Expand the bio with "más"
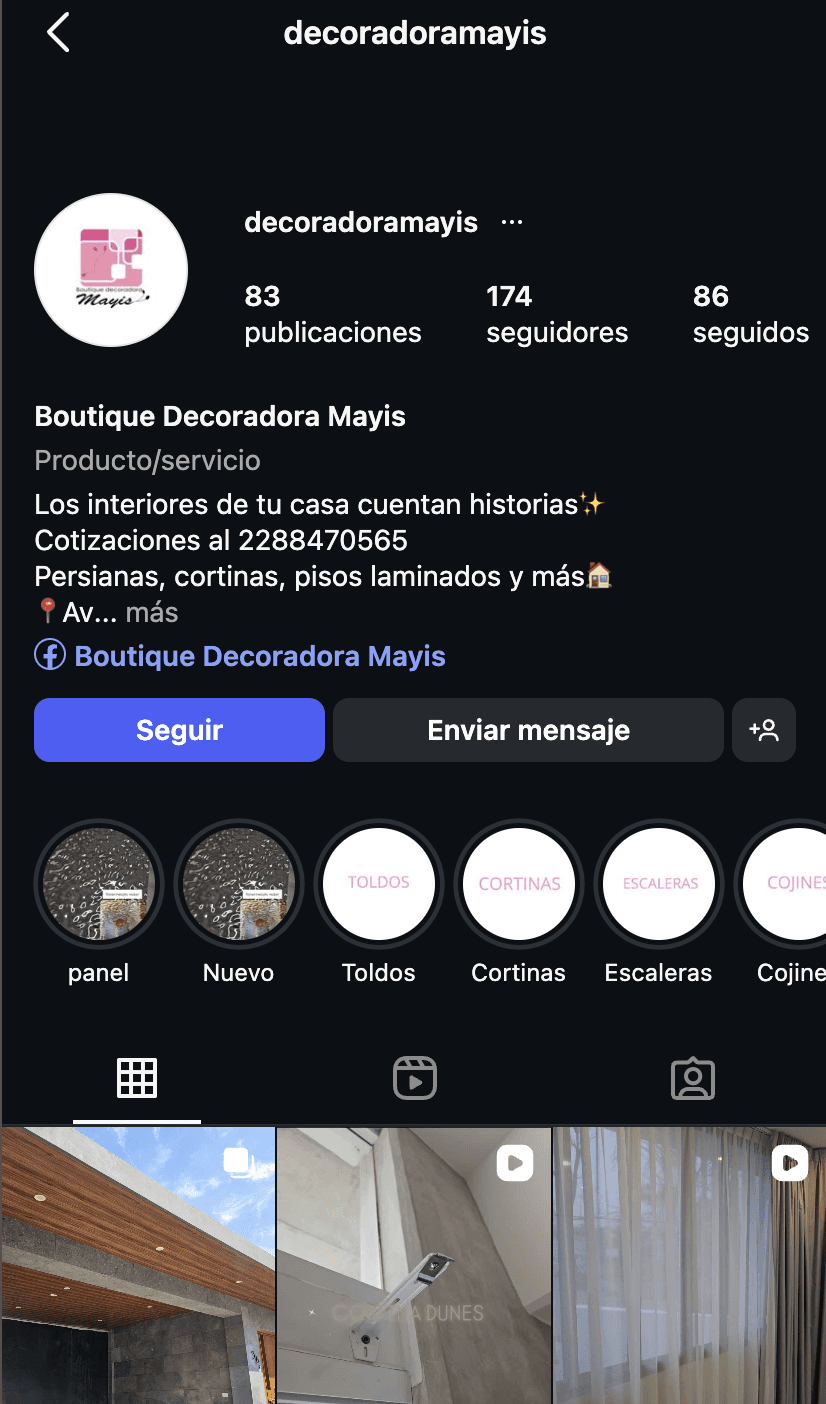This screenshot has width=826, height=1404. tap(152, 612)
